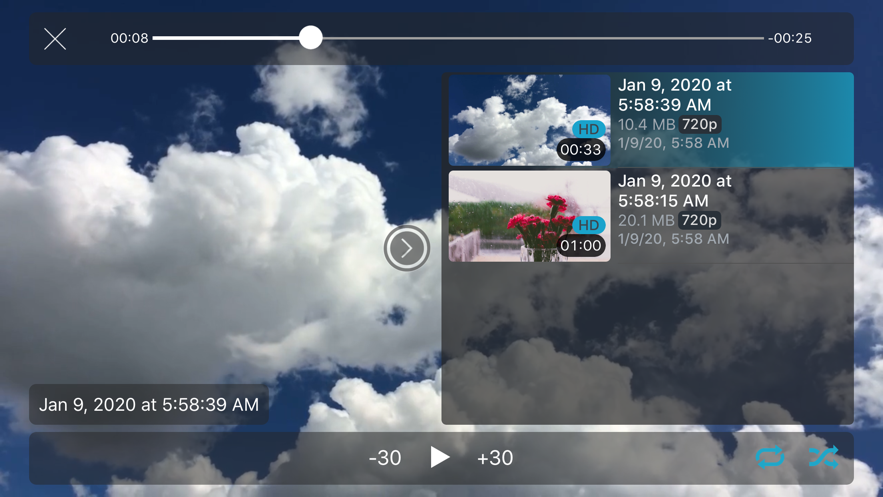The height and width of the screenshot is (497, 883).
Task: Close the video player
Action: coord(55,39)
